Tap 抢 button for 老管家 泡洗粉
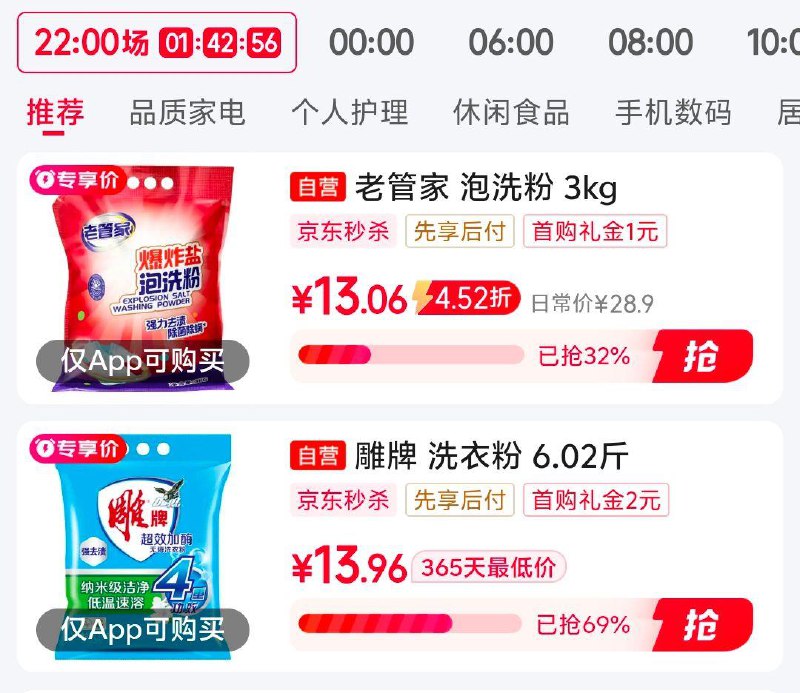The image size is (800, 693). 702,355
